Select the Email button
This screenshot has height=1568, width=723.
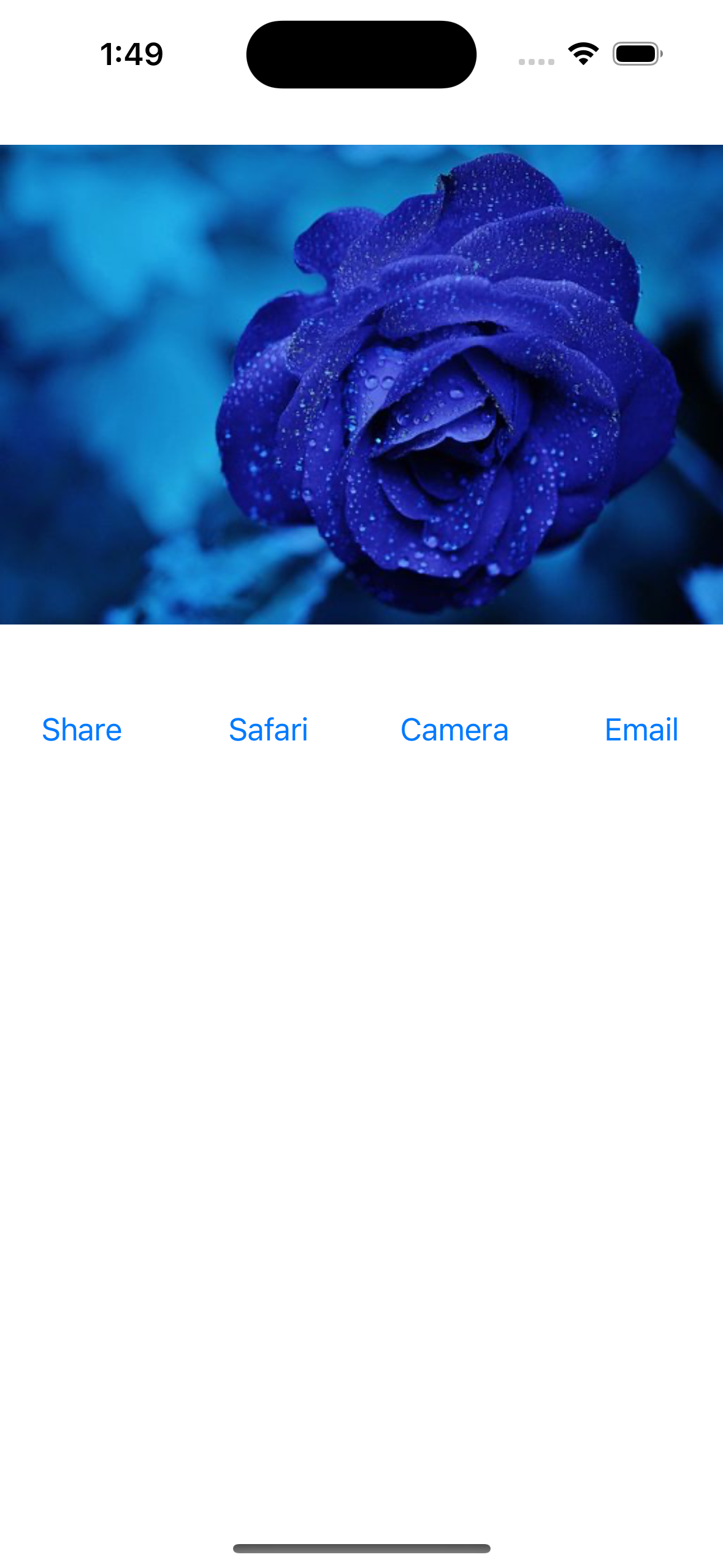click(x=641, y=730)
